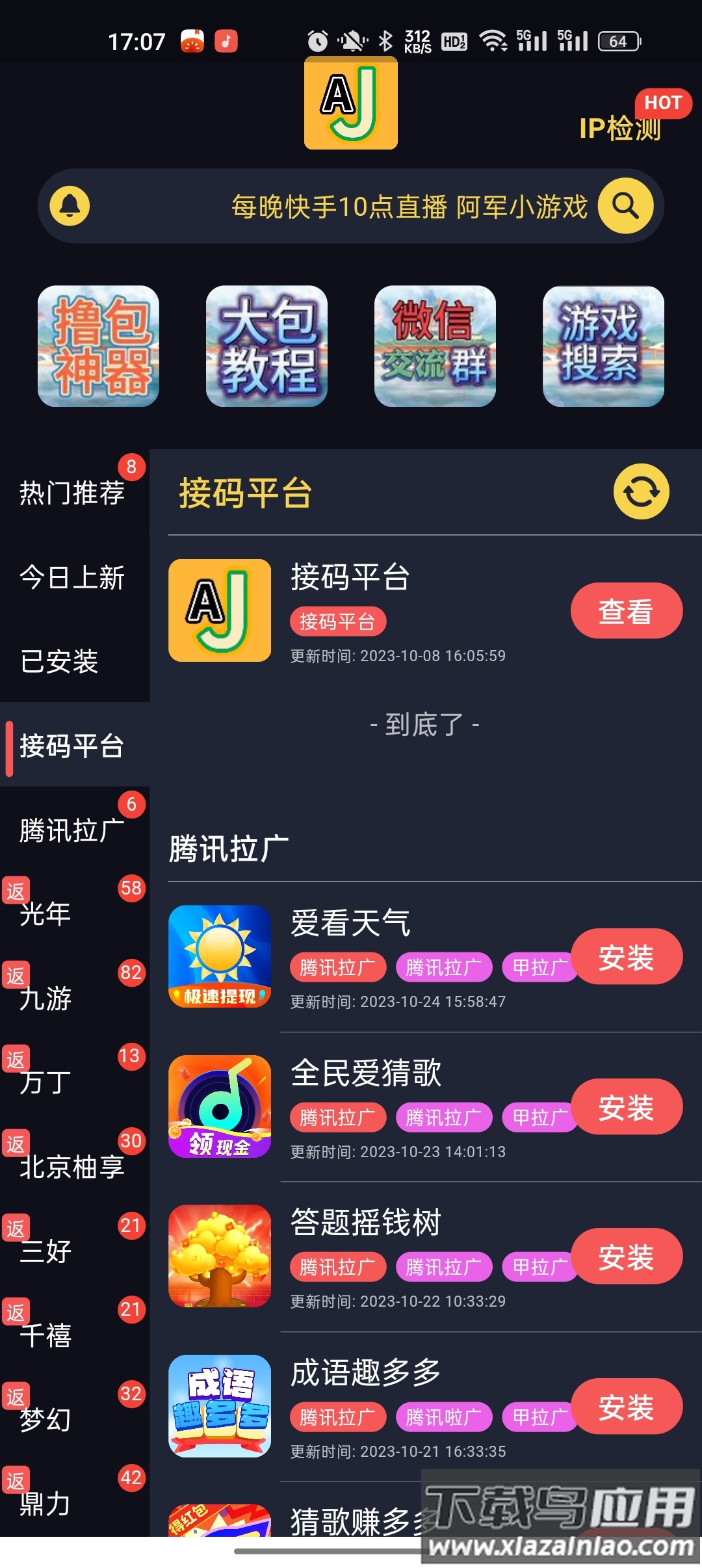Screen dimensions: 702x1568
Task: Select the 已安装 sidebar category
Action: 71,662
